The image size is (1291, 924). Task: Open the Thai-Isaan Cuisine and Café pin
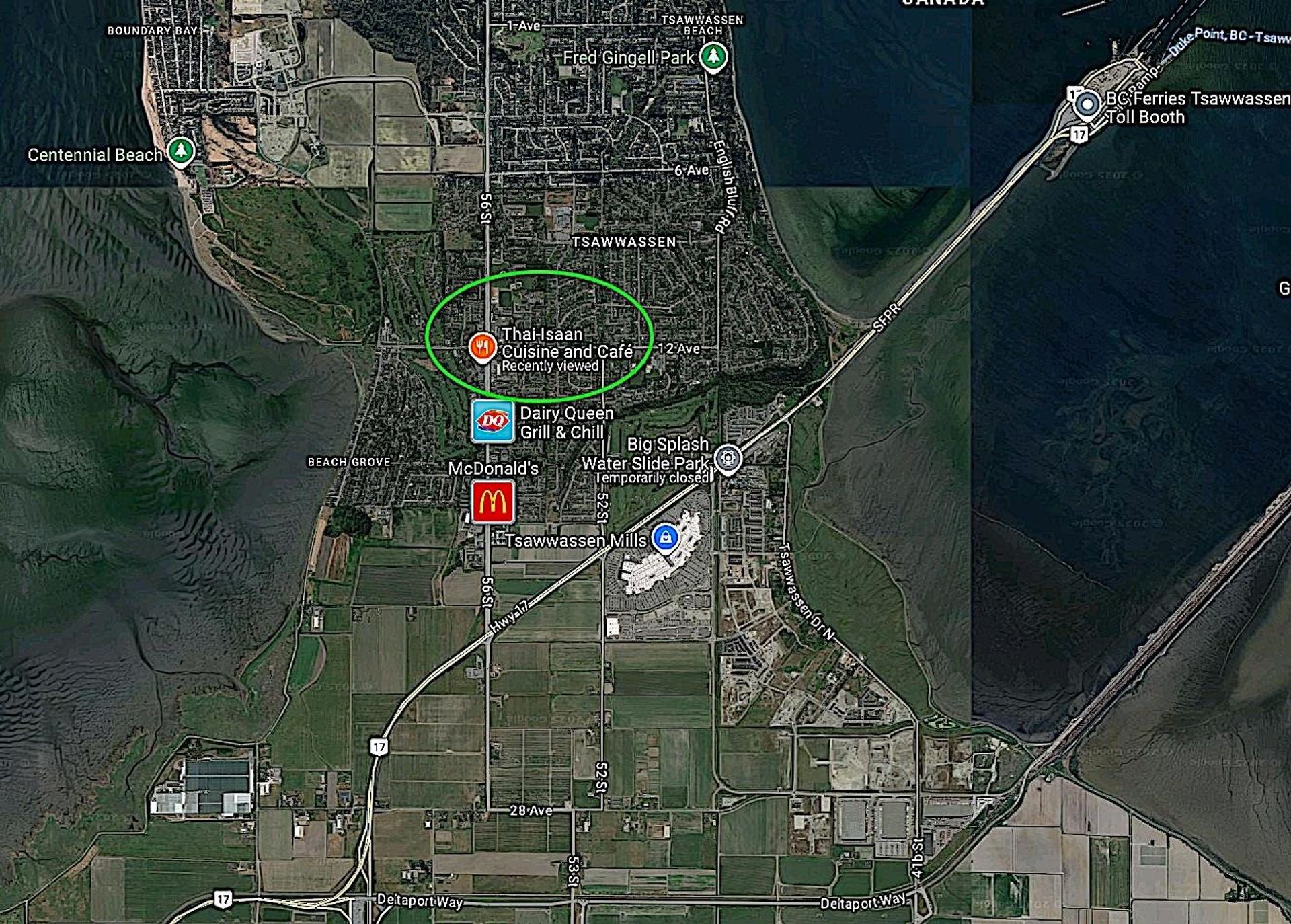(481, 347)
